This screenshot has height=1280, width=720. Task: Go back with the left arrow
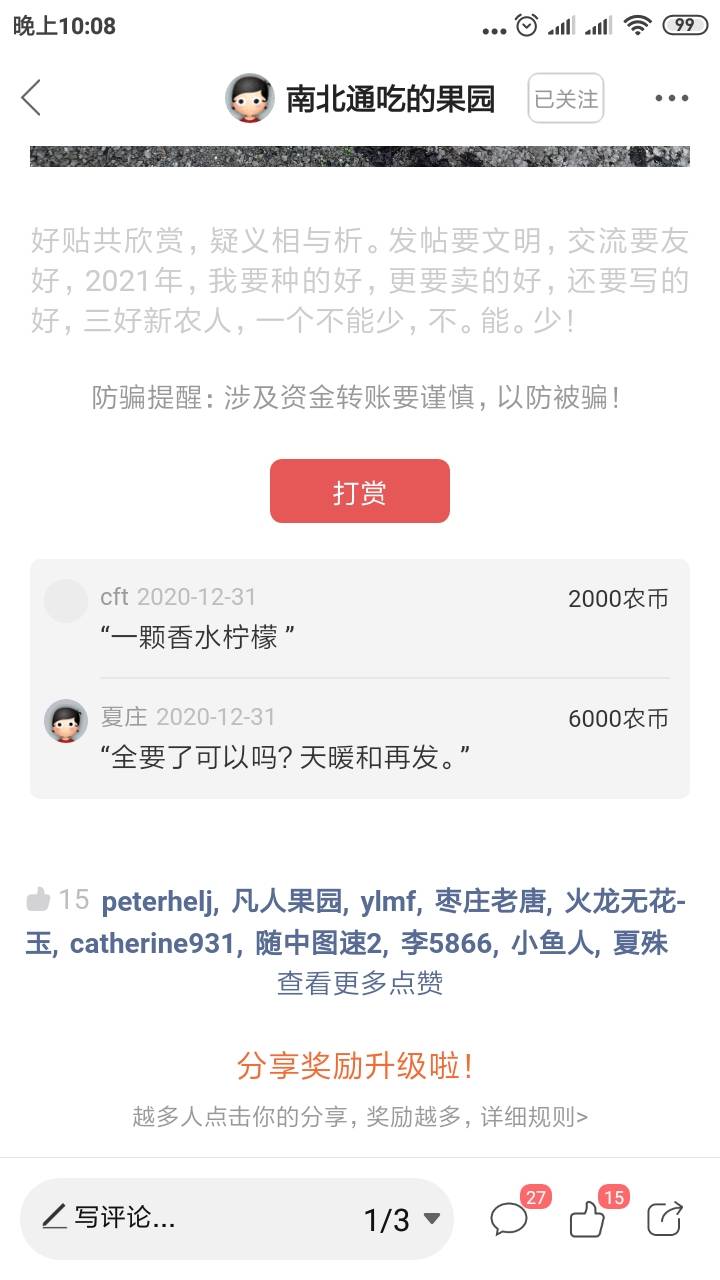pos(31,98)
